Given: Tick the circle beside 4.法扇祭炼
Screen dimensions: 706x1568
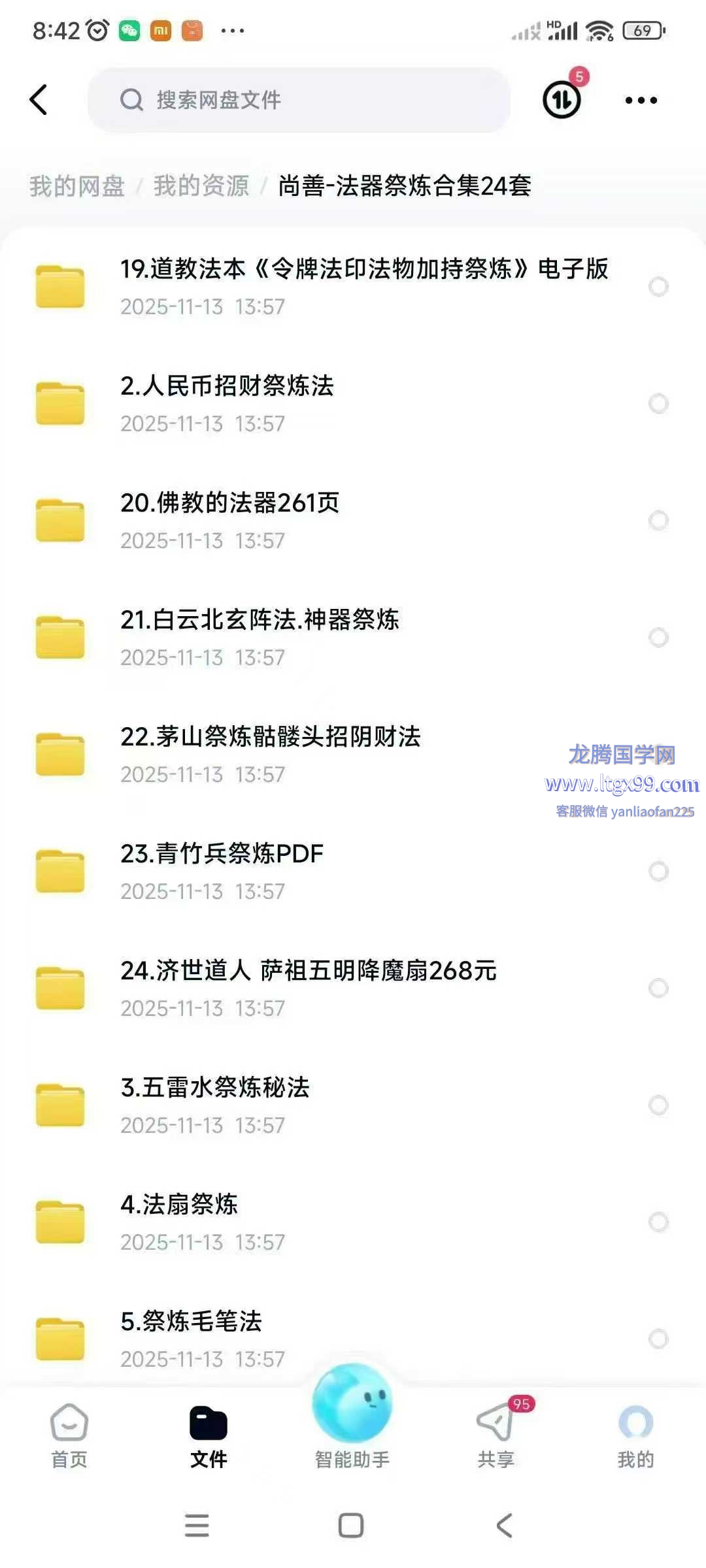Looking at the screenshot, I should click(658, 1222).
